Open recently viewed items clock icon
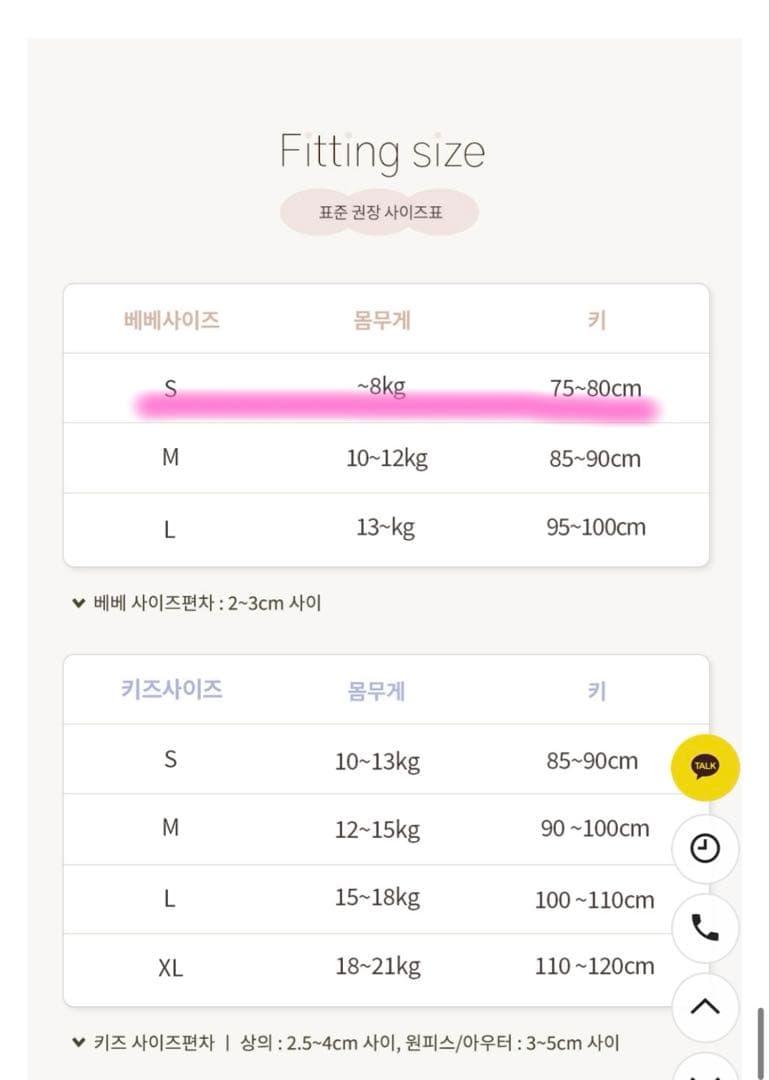 [705, 849]
